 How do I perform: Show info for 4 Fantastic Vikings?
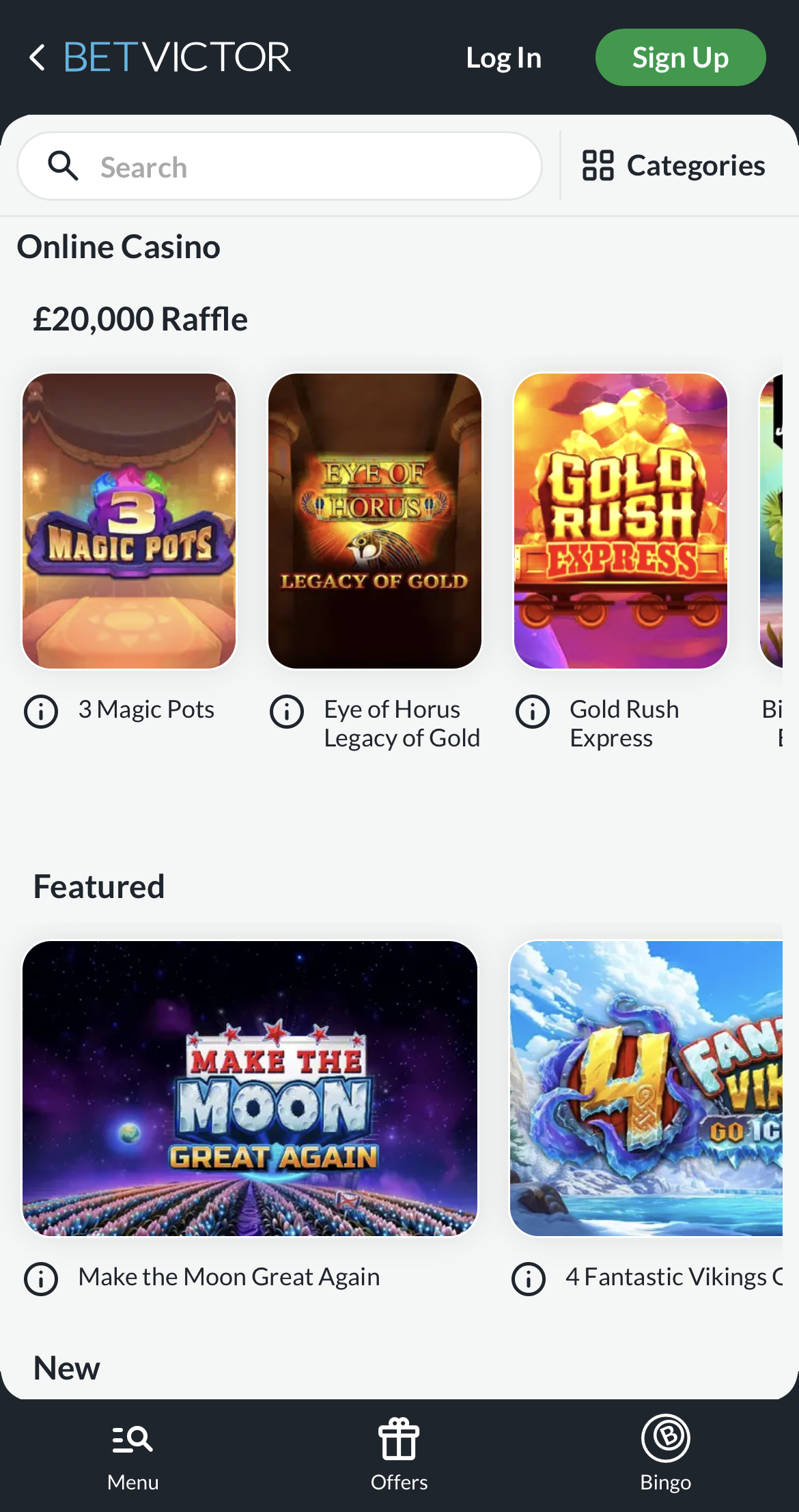pos(529,1278)
